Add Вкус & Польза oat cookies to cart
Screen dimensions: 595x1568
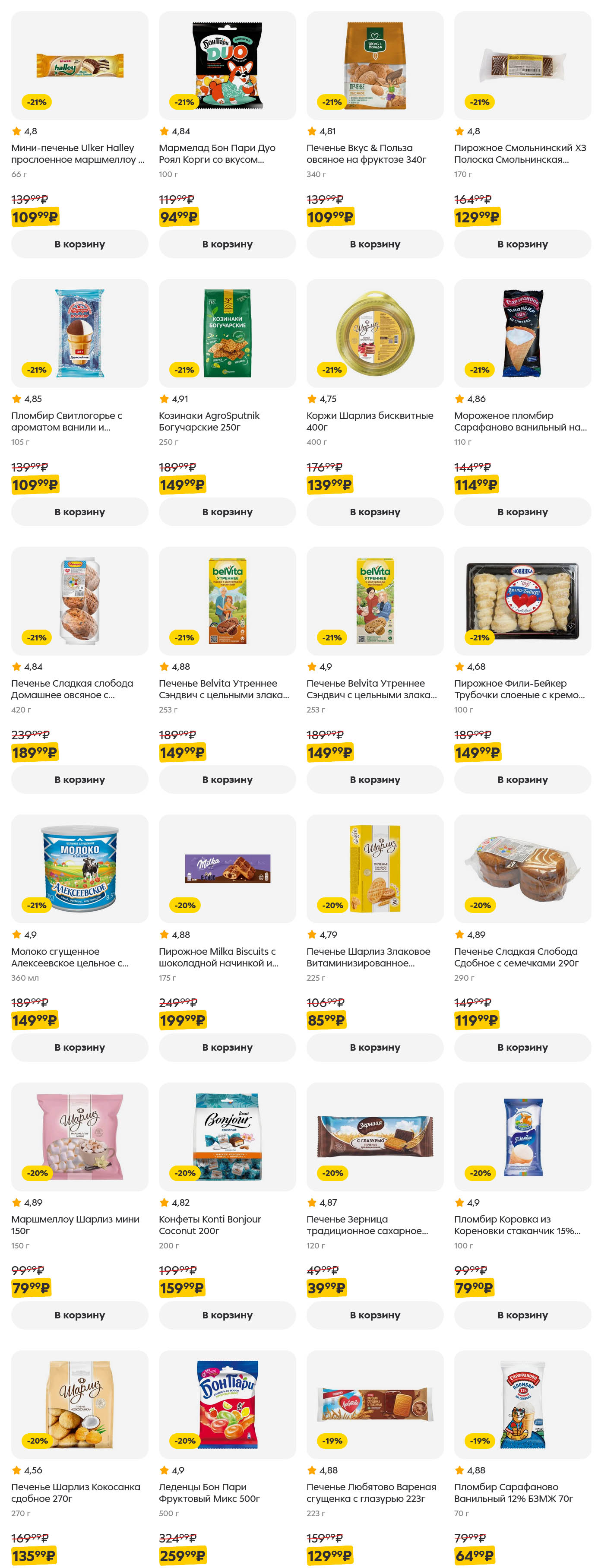pos(374,244)
